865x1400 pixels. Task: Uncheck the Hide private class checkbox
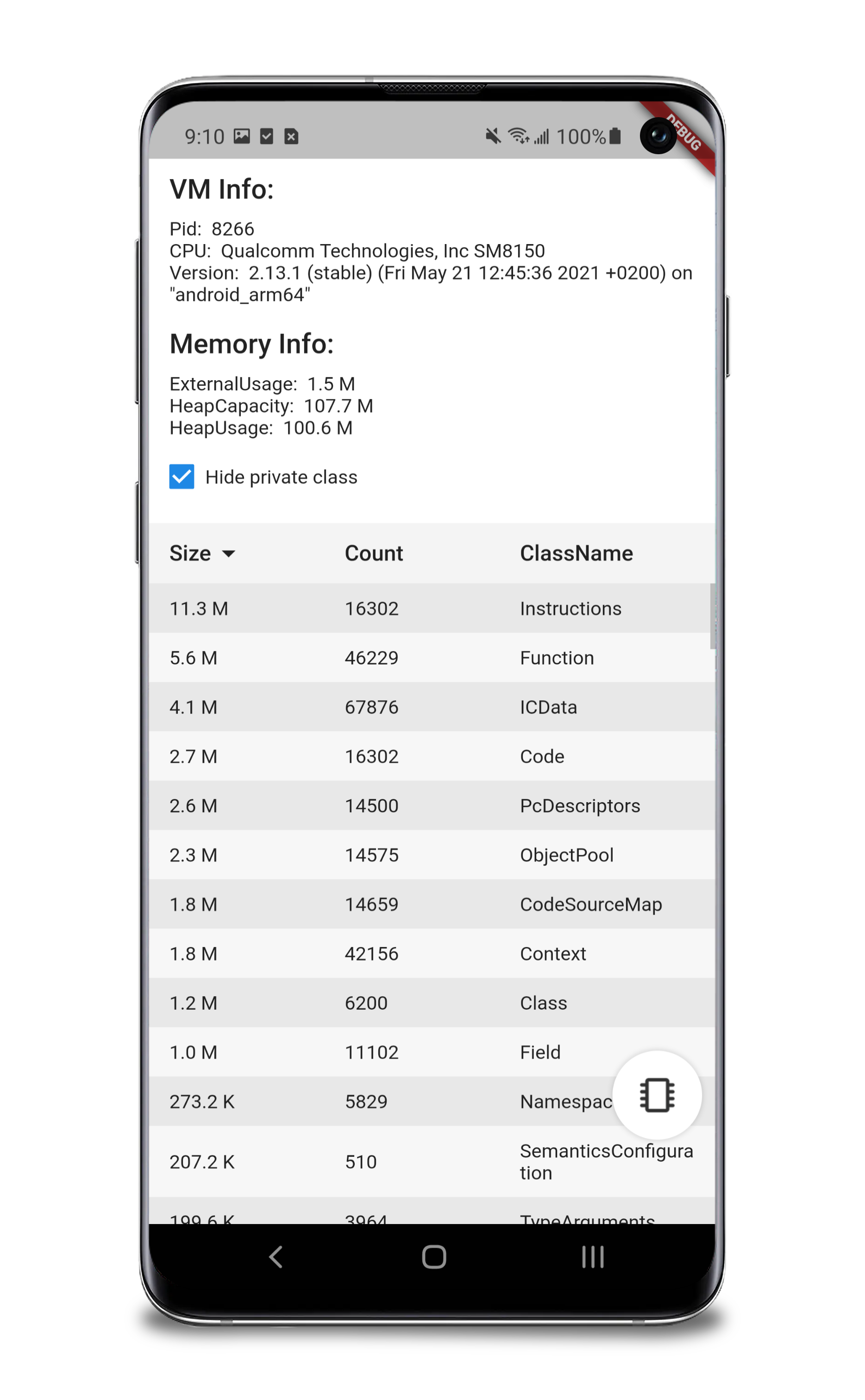[x=182, y=477]
